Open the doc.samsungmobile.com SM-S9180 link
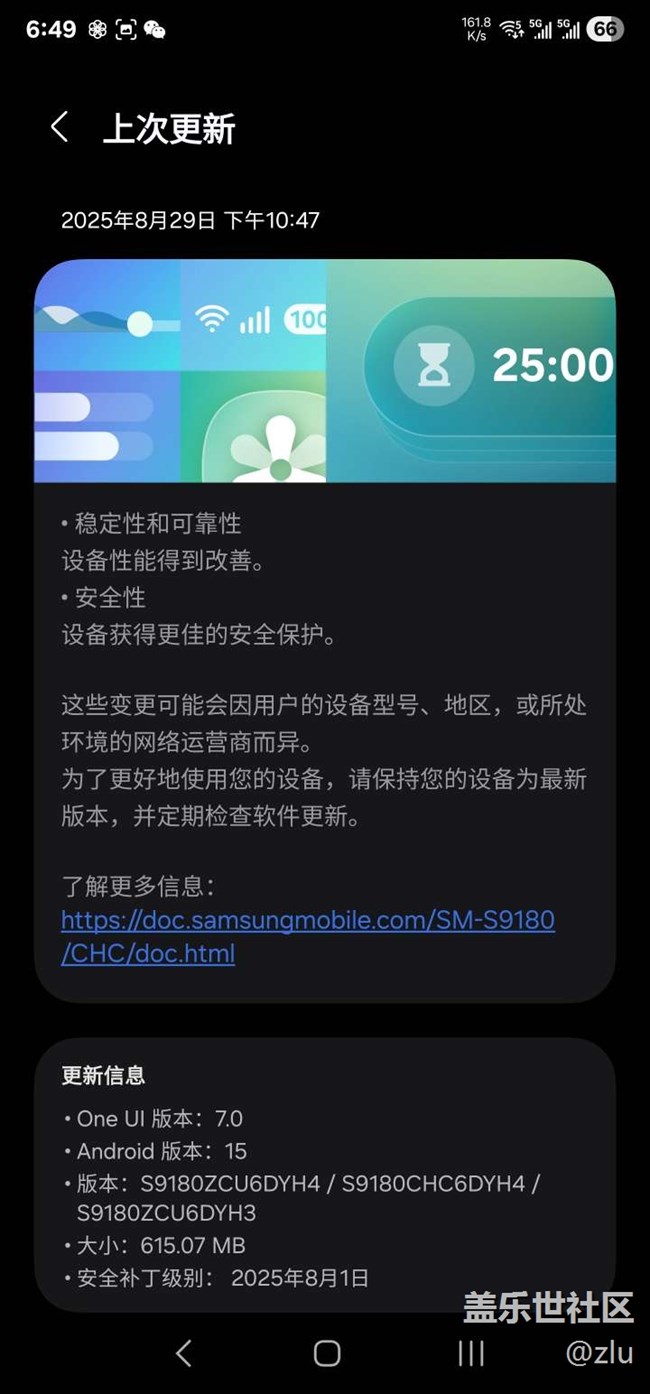 click(x=308, y=936)
